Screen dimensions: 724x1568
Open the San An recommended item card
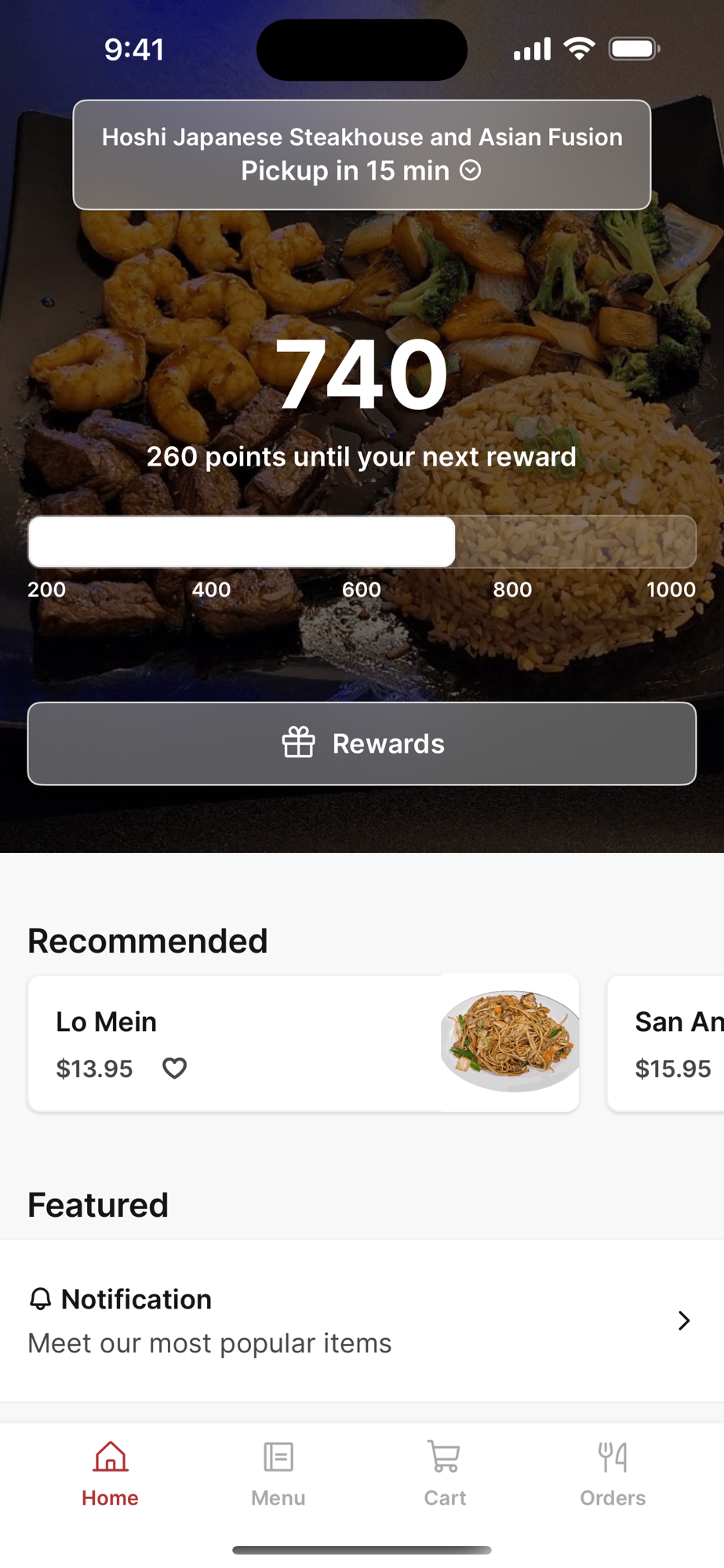(x=666, y=1043)
